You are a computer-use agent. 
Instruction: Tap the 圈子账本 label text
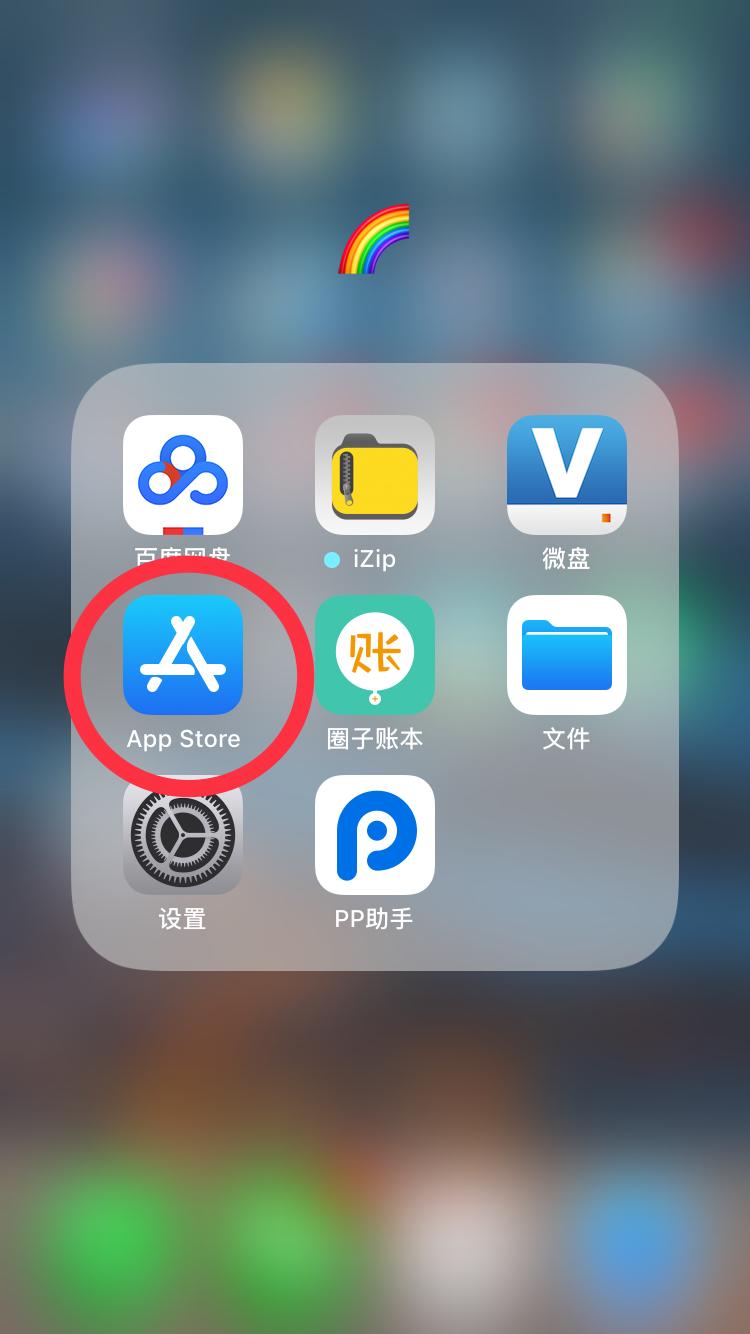tap(375, 739)
